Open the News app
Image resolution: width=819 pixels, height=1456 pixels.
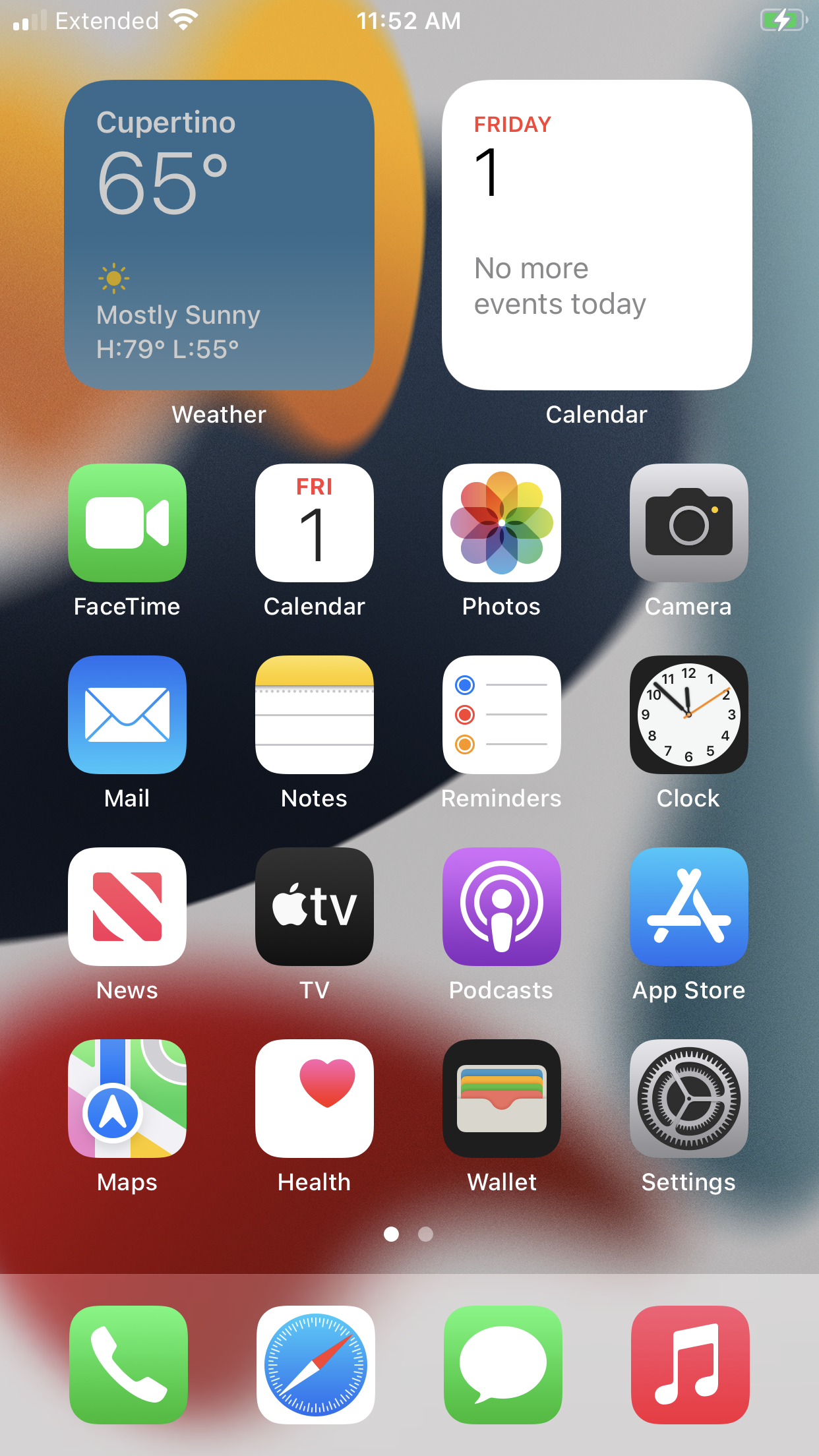pos(127,906)
